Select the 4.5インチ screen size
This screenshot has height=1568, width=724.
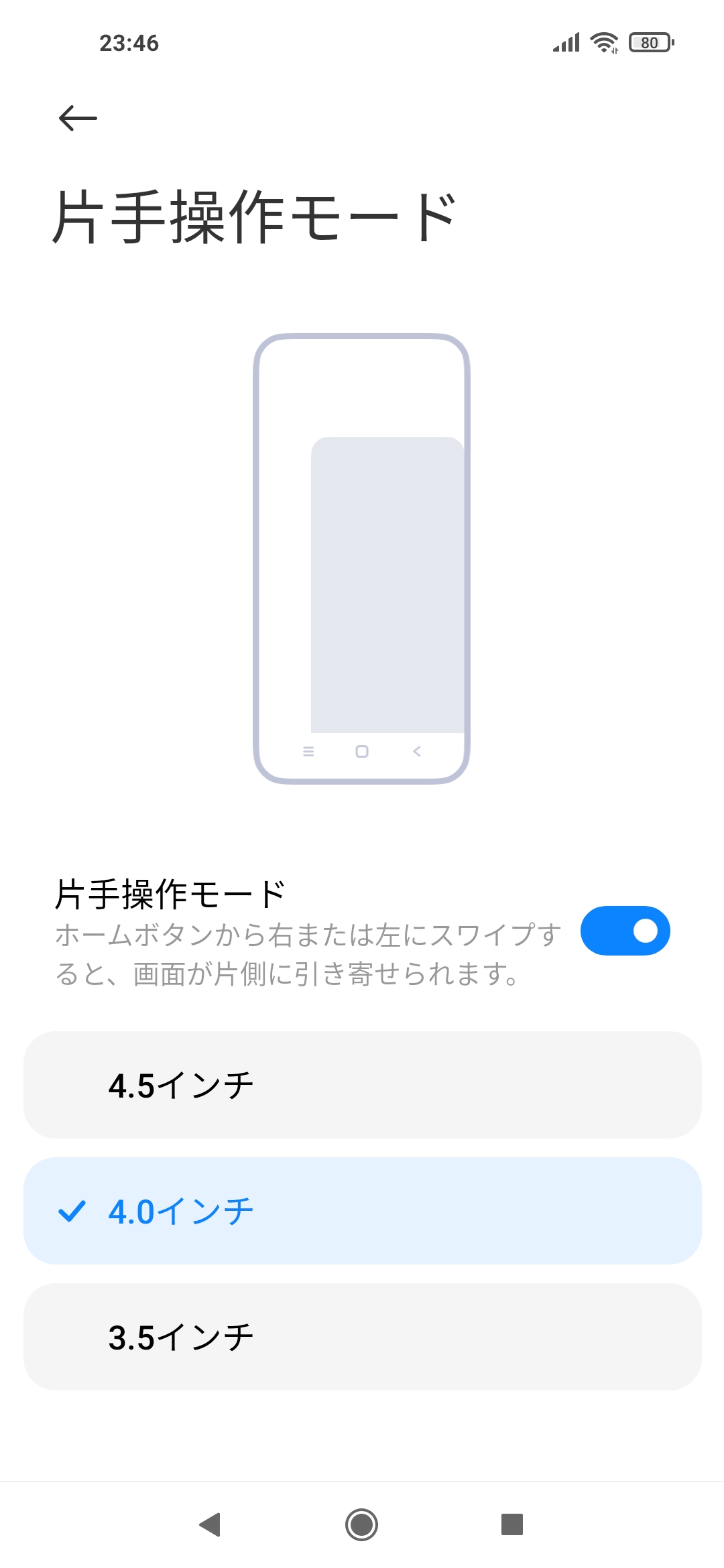[362, 1085]
